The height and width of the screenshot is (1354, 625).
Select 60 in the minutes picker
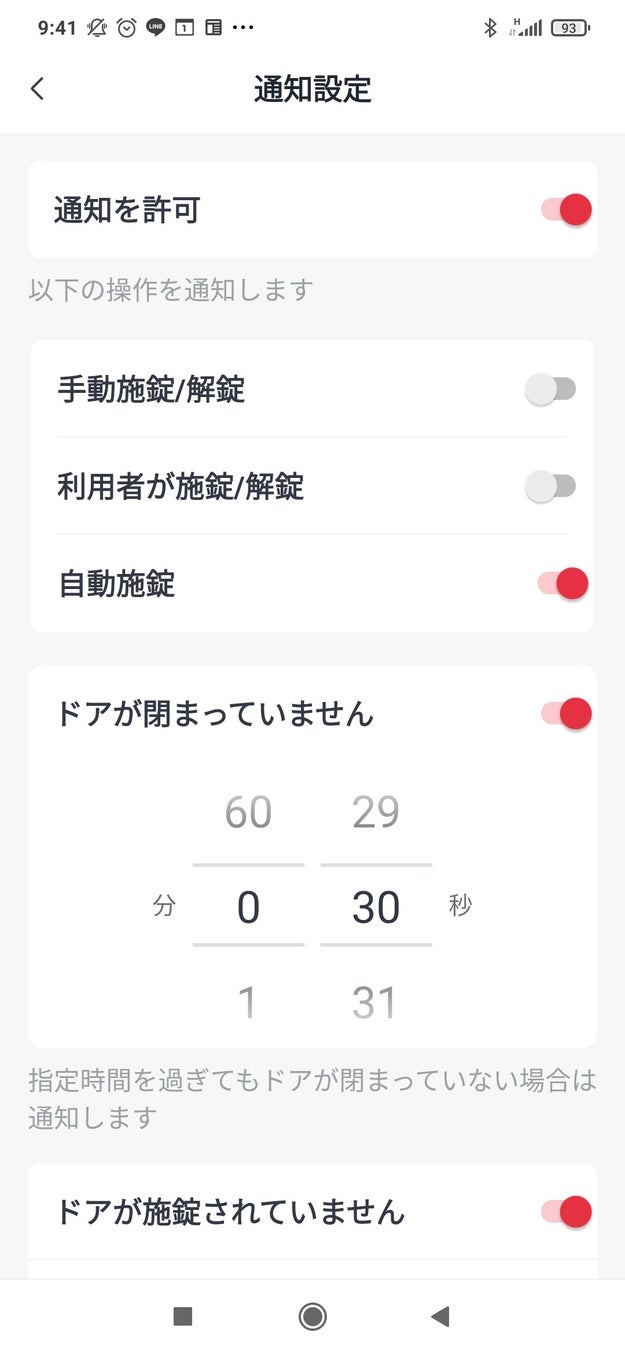pos(248,812)
